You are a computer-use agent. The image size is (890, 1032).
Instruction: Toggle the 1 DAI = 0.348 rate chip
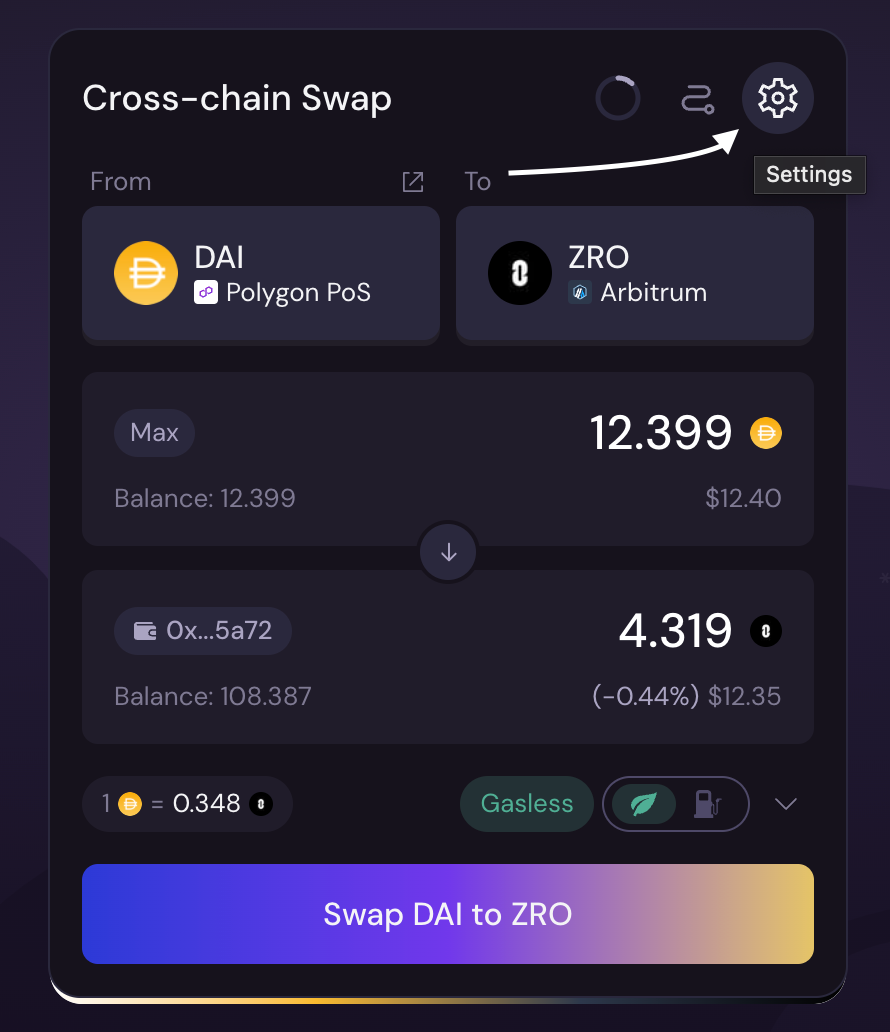coord(187,804)
